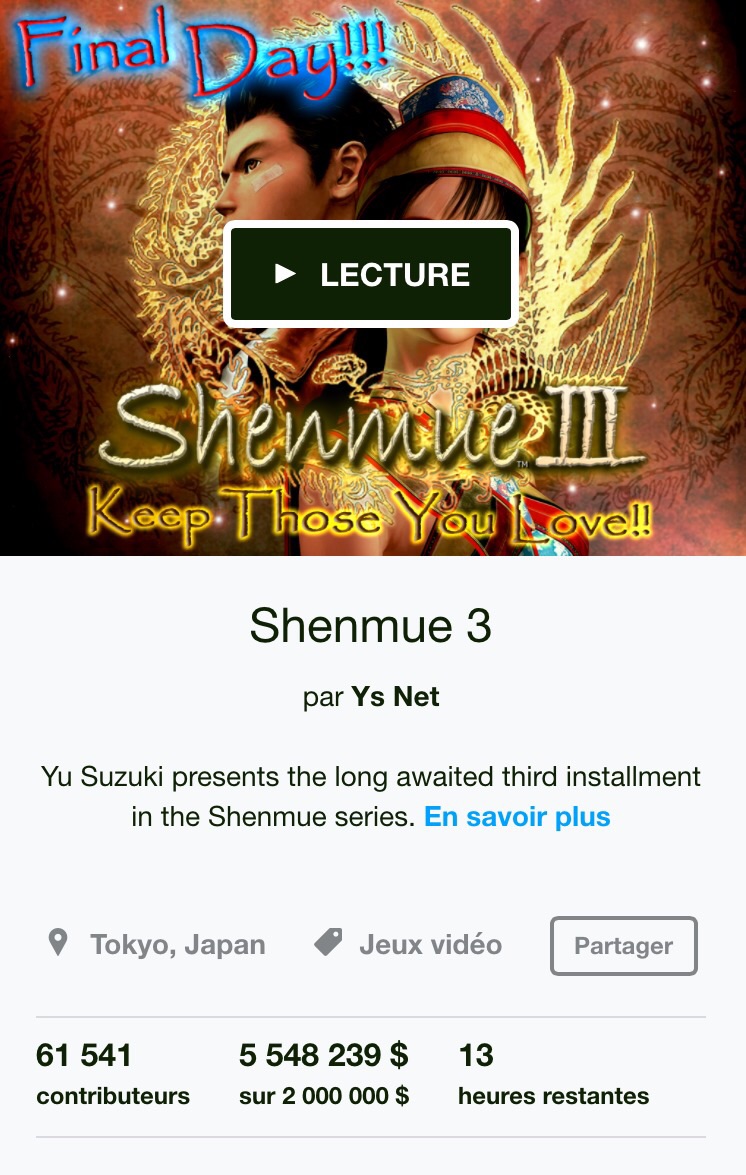
Task: Play the Shenmue 3 campaign video
Action: point(371,275)
